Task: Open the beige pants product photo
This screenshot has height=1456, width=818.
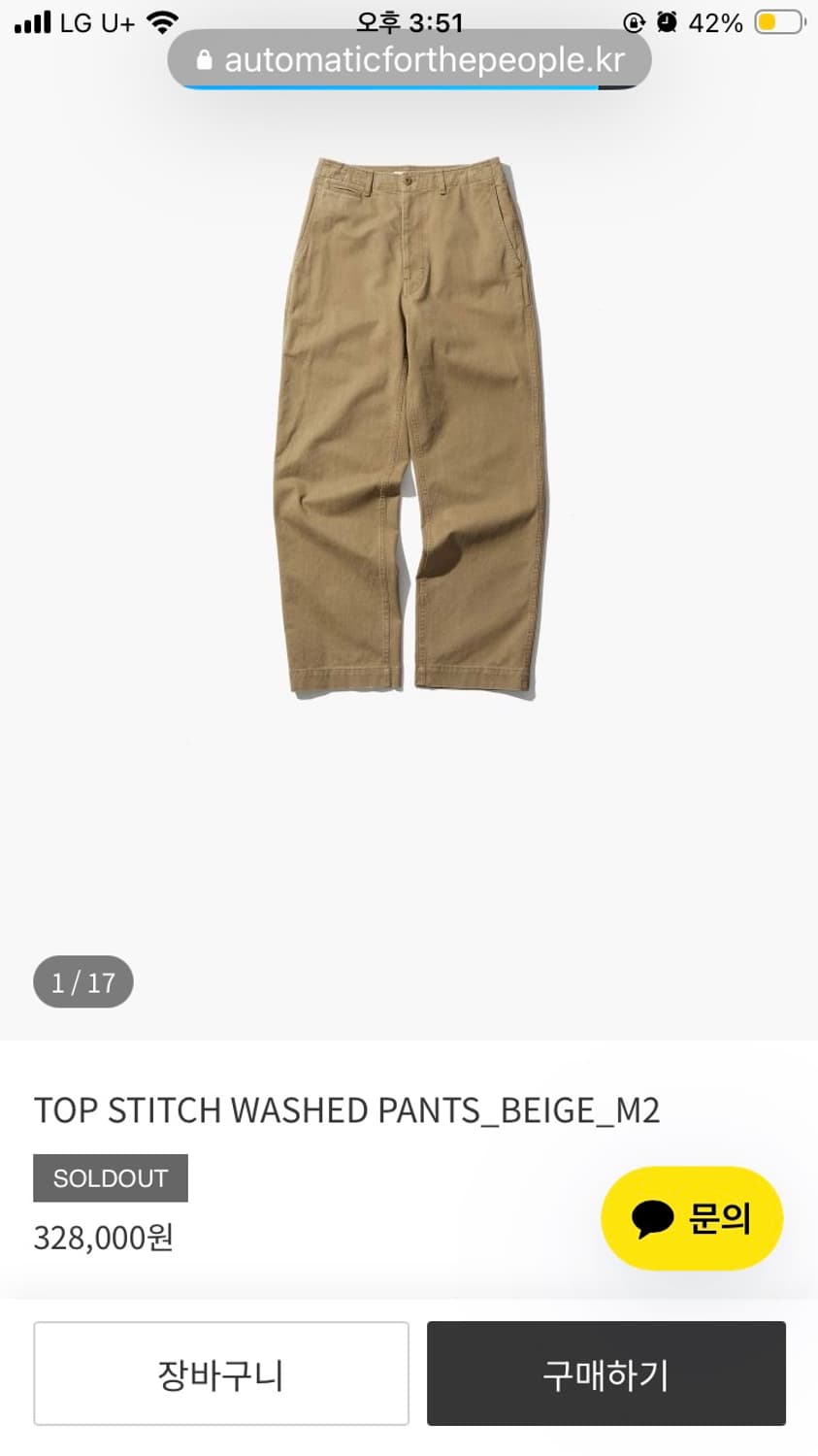Action: 409,427
